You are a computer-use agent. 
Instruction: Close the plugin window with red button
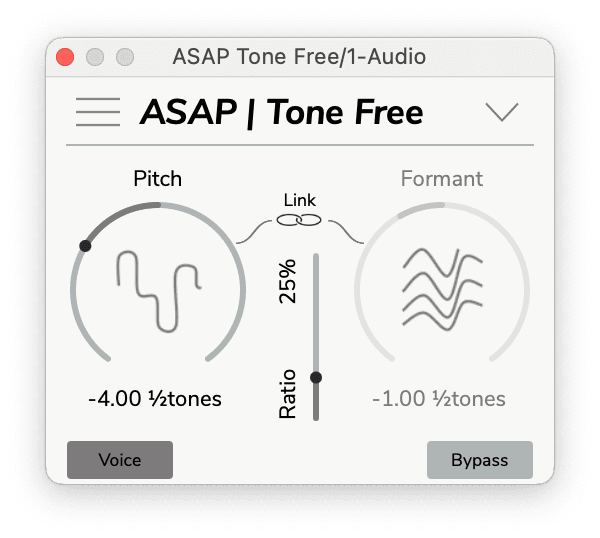pyautogui.click(x=65, y=57)
